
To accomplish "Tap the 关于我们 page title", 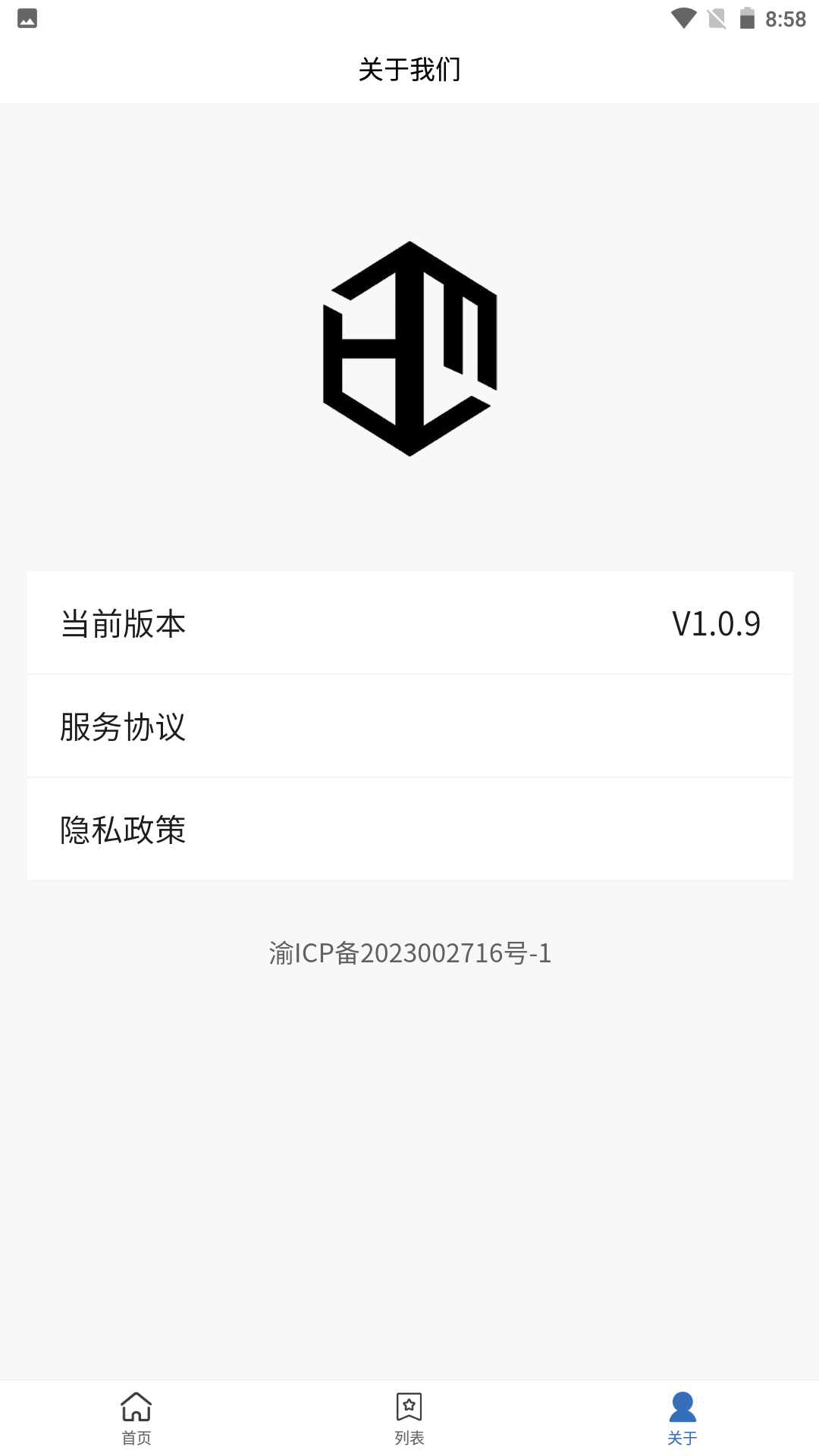I will tap(409, 70).
